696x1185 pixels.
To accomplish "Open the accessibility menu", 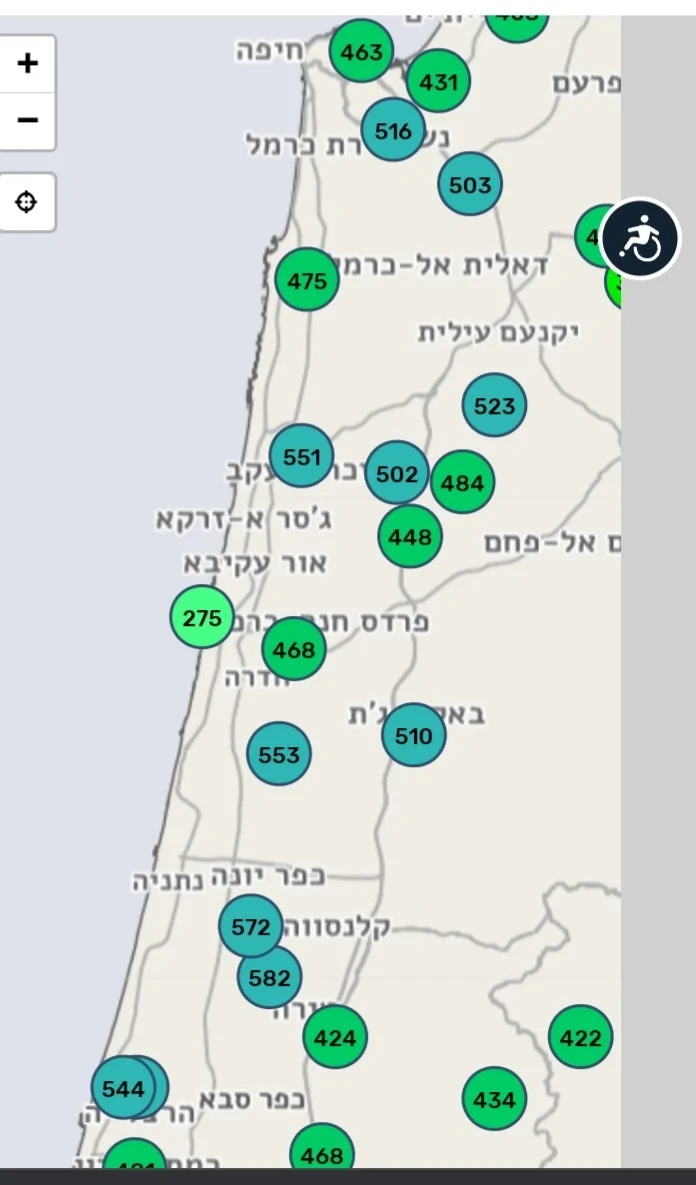I will [x=640, y=238].
